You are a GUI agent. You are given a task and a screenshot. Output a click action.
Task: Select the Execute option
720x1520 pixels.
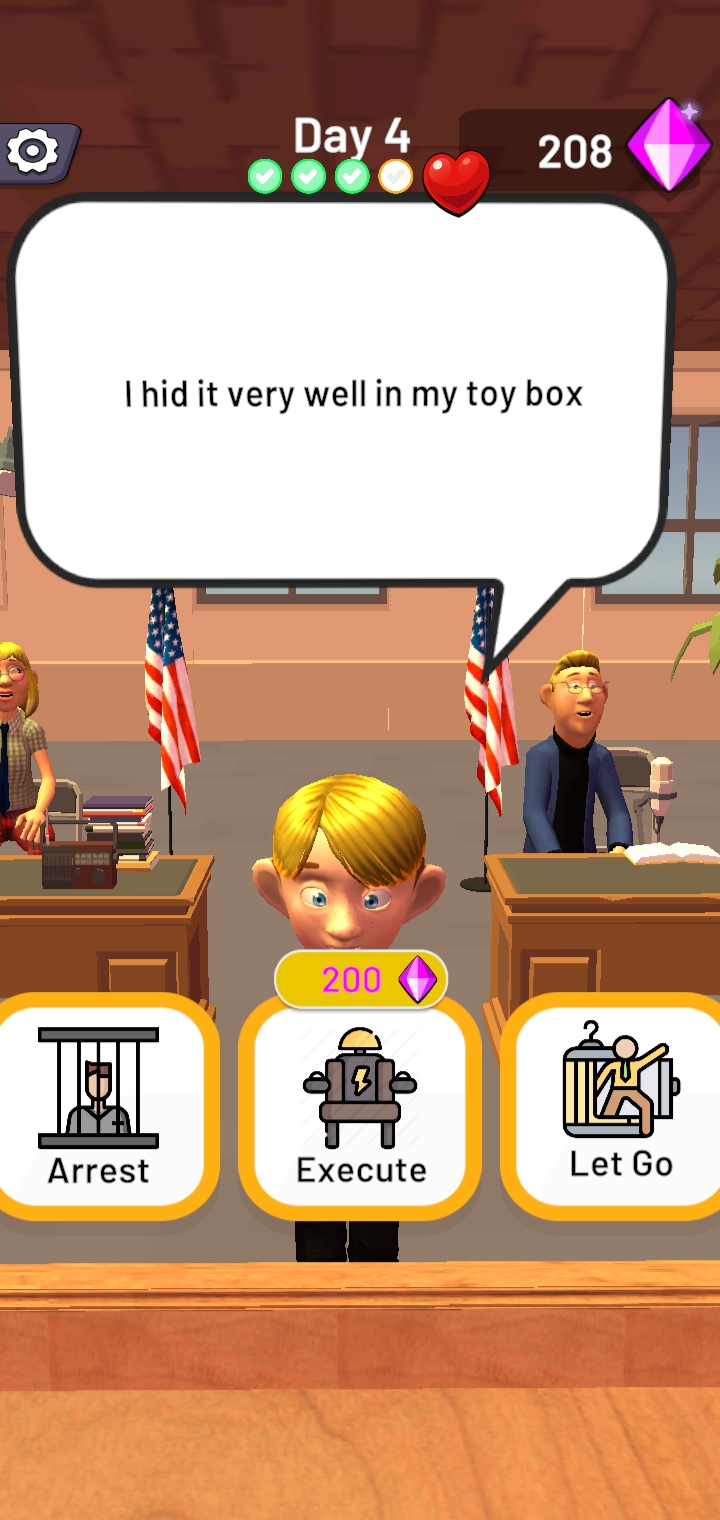tap(360, 1106)
